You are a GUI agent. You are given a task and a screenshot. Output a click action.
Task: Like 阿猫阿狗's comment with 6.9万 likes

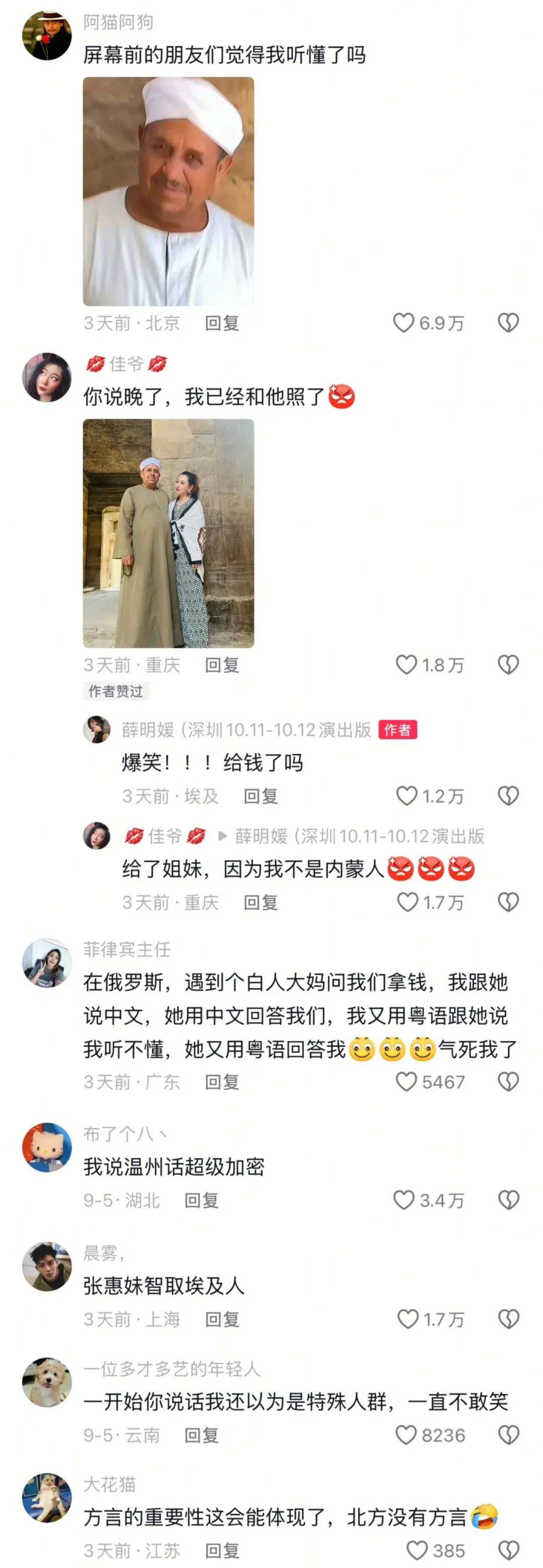click(x=403, y=323)
